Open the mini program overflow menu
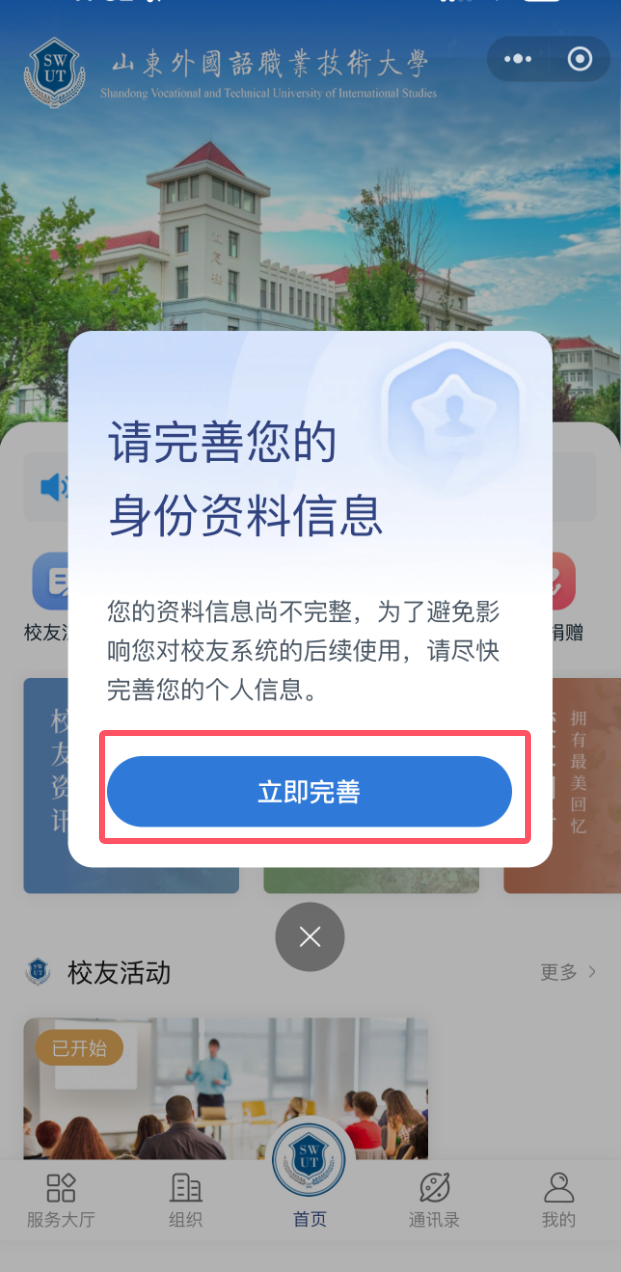 518,59
